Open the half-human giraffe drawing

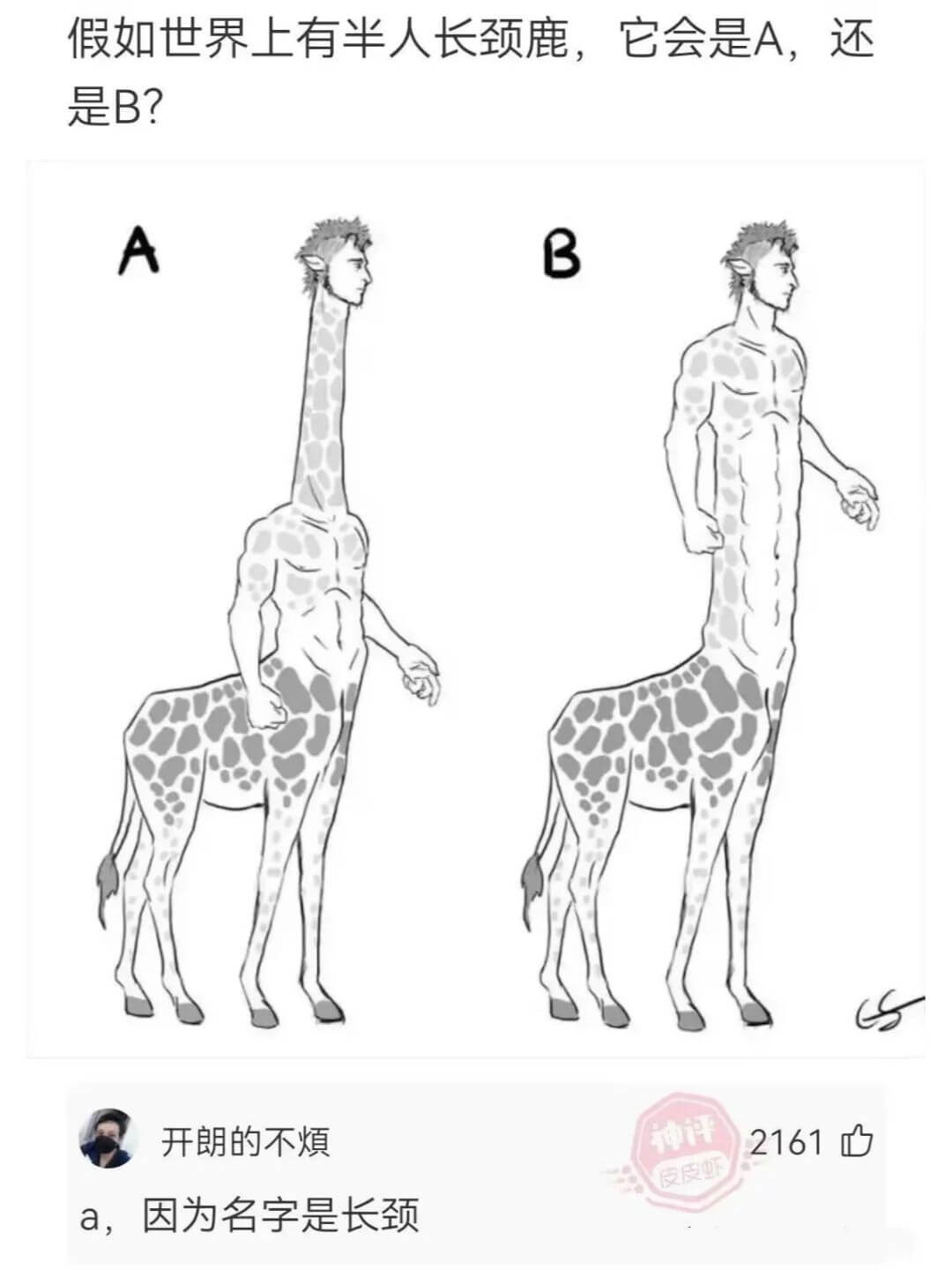pyautogui.click(x=476, y=609)
